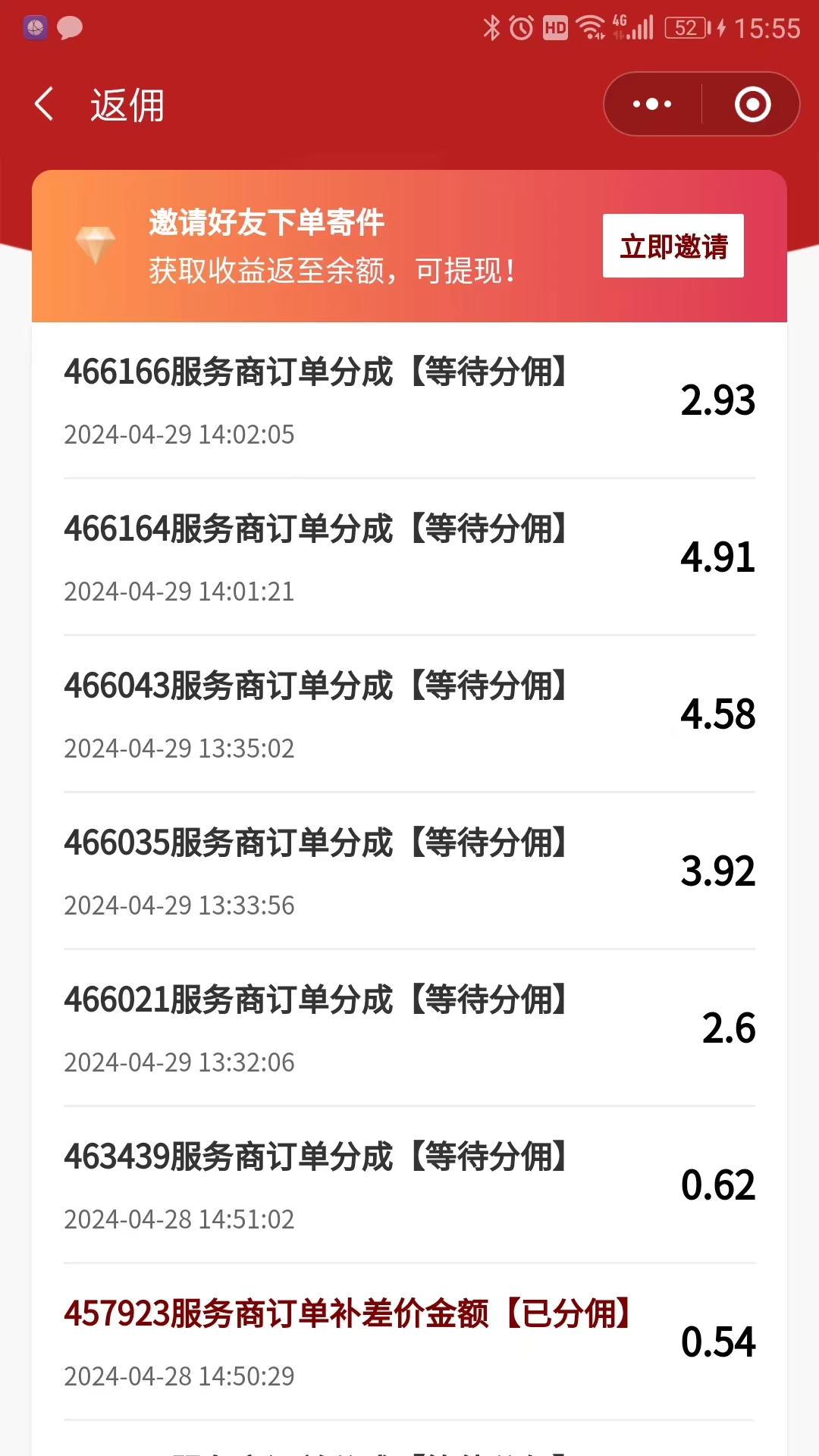Viewport: 819px width, 1456px height.
Task: View the 463439 等待分佣 record
Action: [409, 1185]
